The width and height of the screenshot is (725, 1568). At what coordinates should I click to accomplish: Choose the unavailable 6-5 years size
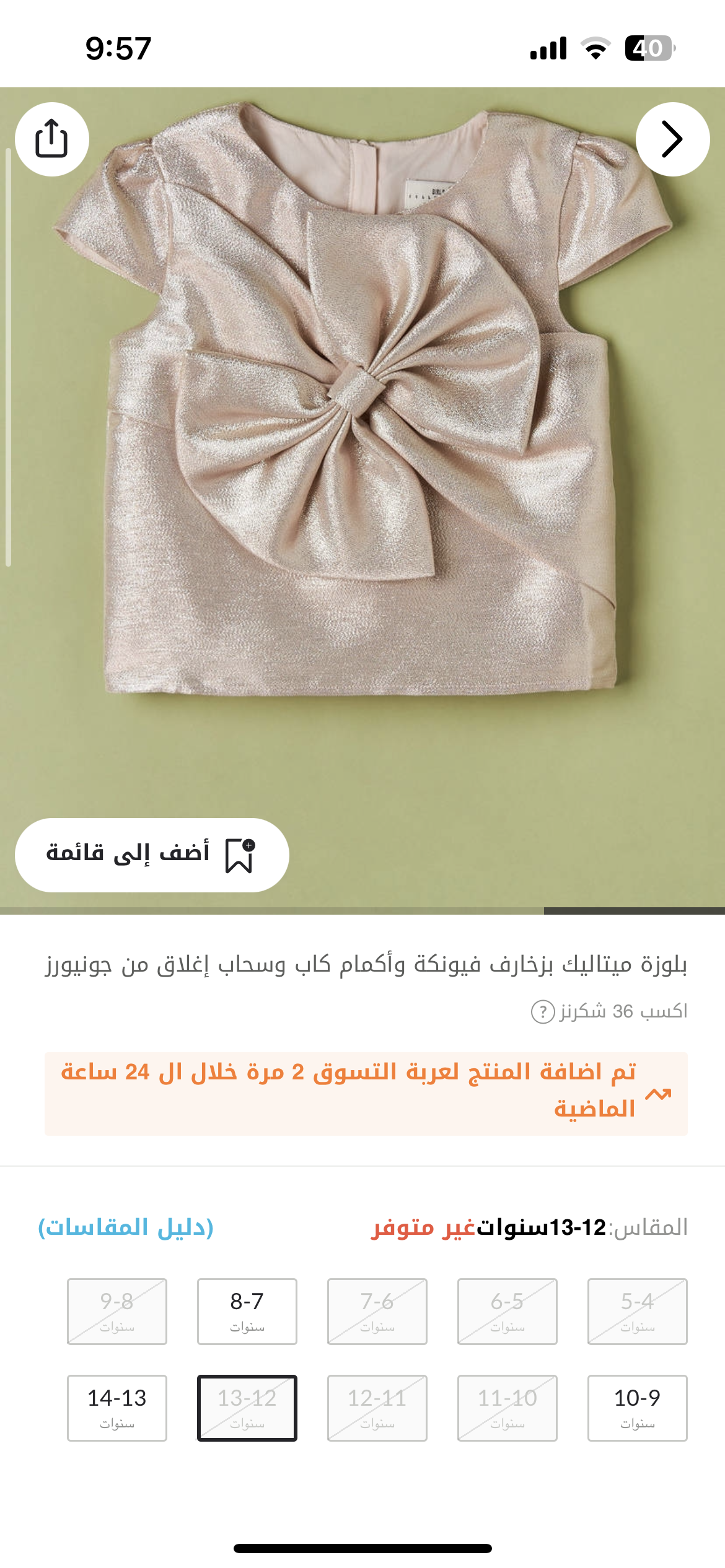[507, 1311]
